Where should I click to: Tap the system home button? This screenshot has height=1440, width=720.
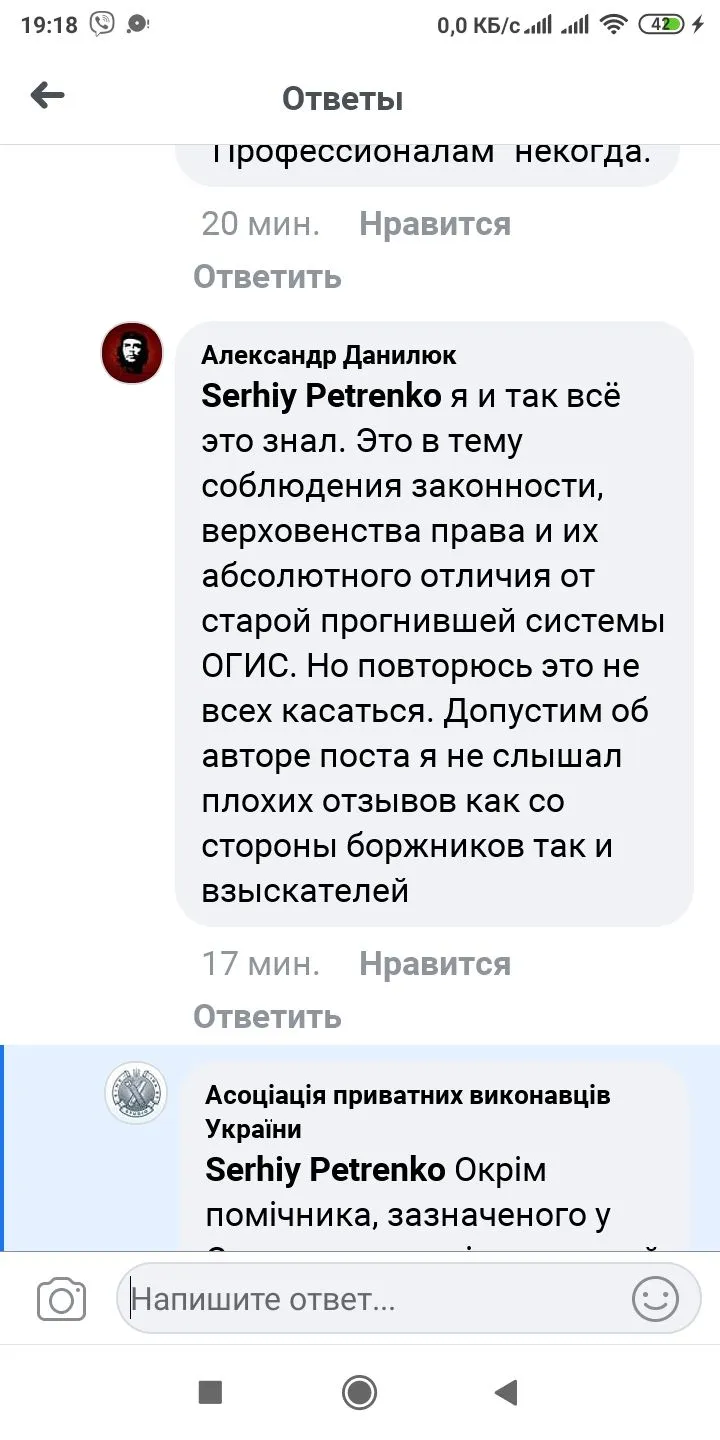[359, 1392]
